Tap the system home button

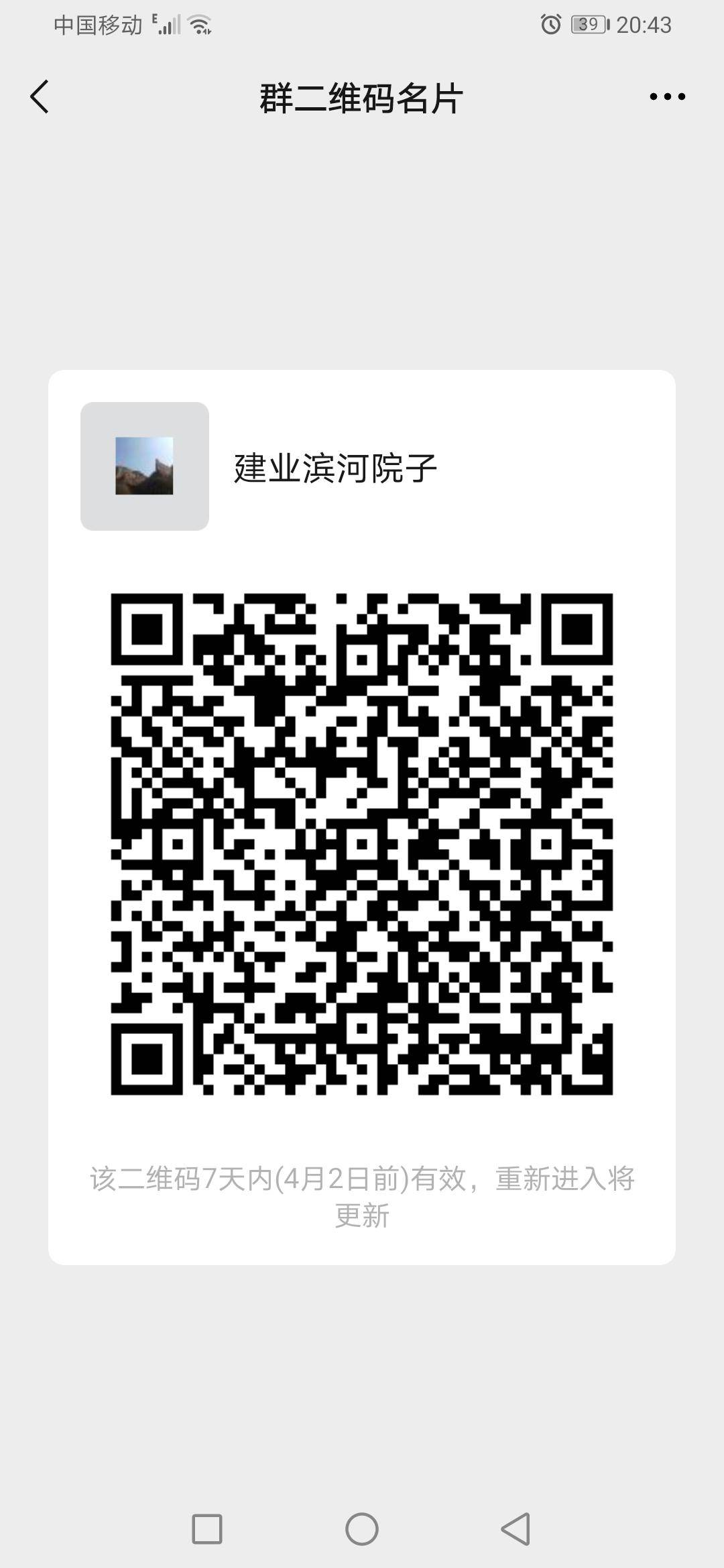362,1529
